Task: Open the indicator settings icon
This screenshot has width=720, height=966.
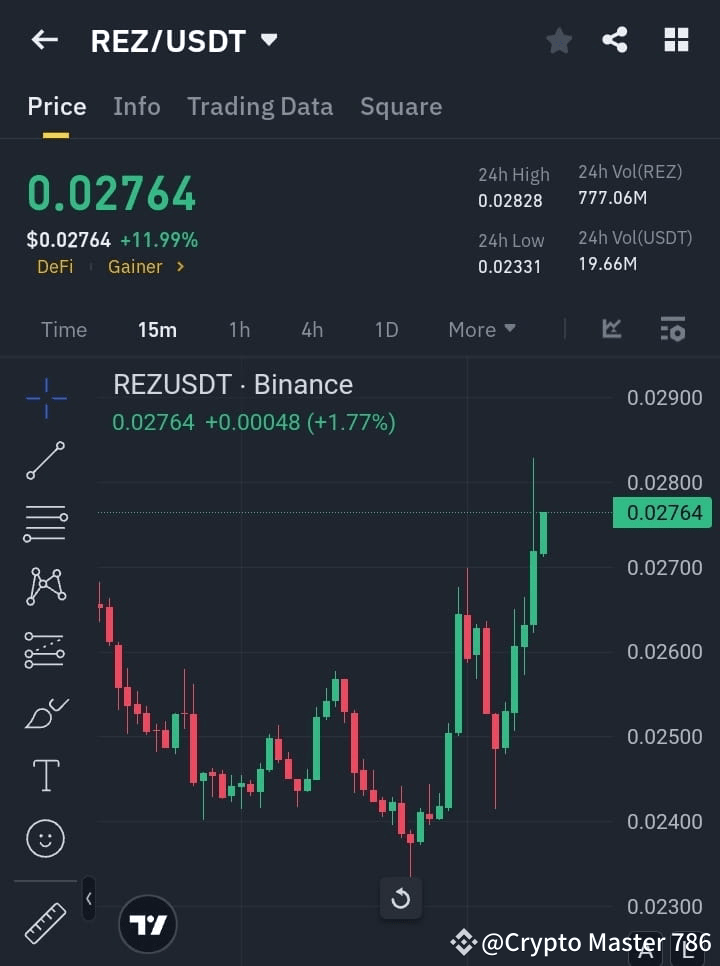Action: click(672, 329)
